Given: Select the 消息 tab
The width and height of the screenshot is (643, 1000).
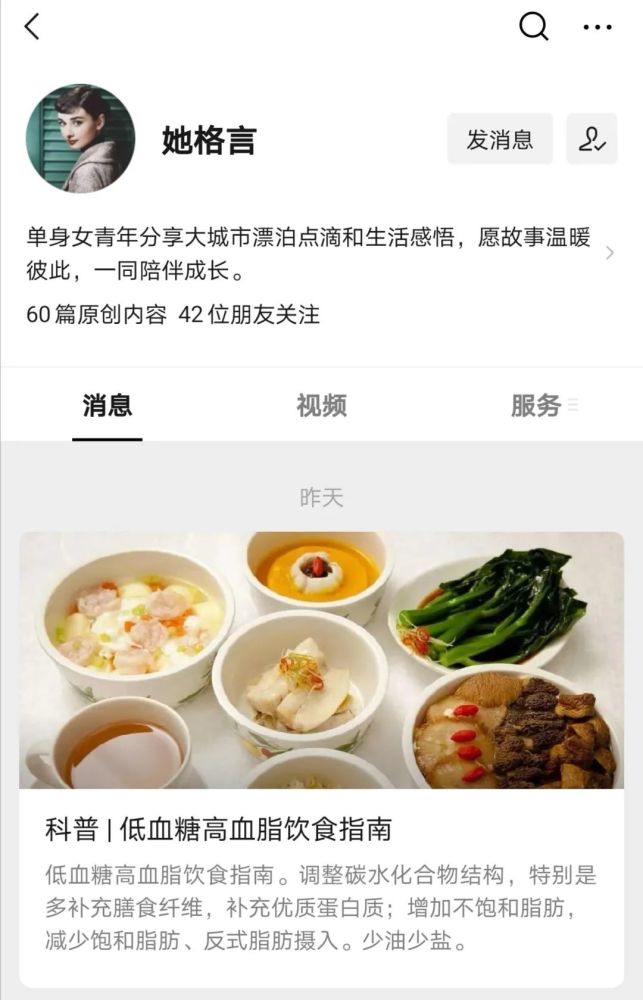Looking at the screenshot, I should click(x=107, y=405).
